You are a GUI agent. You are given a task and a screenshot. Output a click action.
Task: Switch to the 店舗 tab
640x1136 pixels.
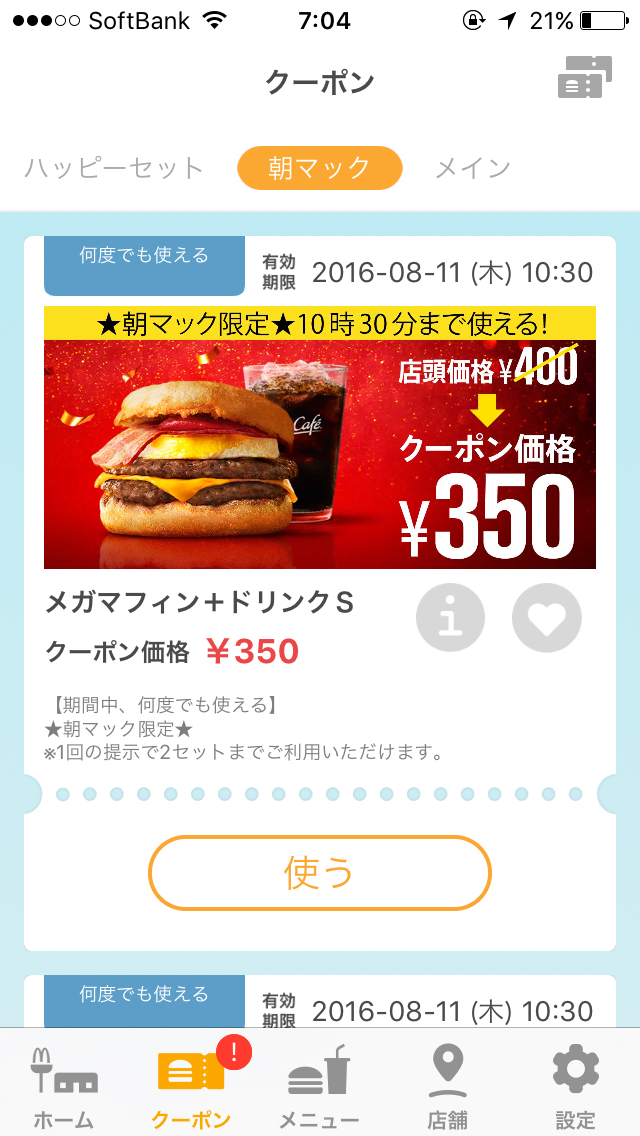tap(447, 1086)
